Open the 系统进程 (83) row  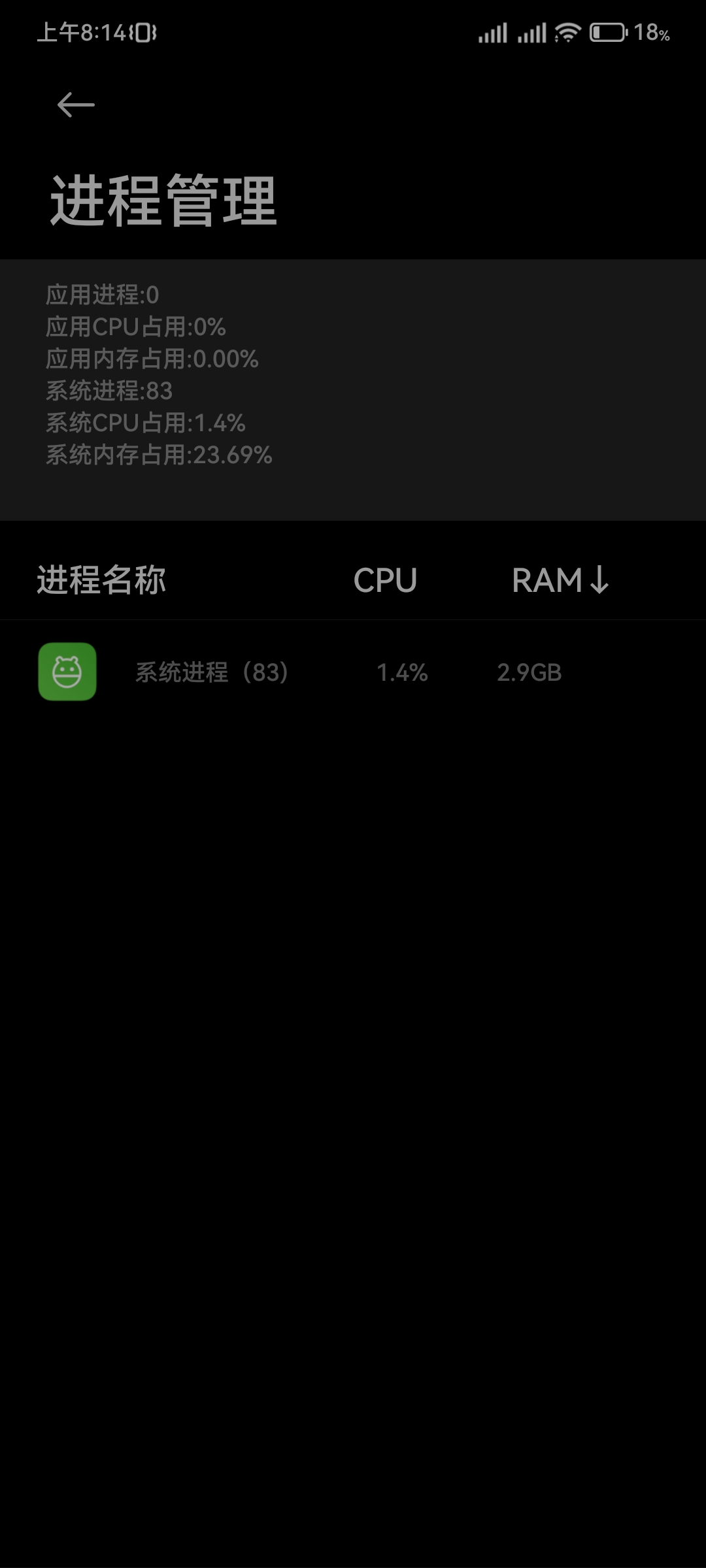click(x=353, y=672)
